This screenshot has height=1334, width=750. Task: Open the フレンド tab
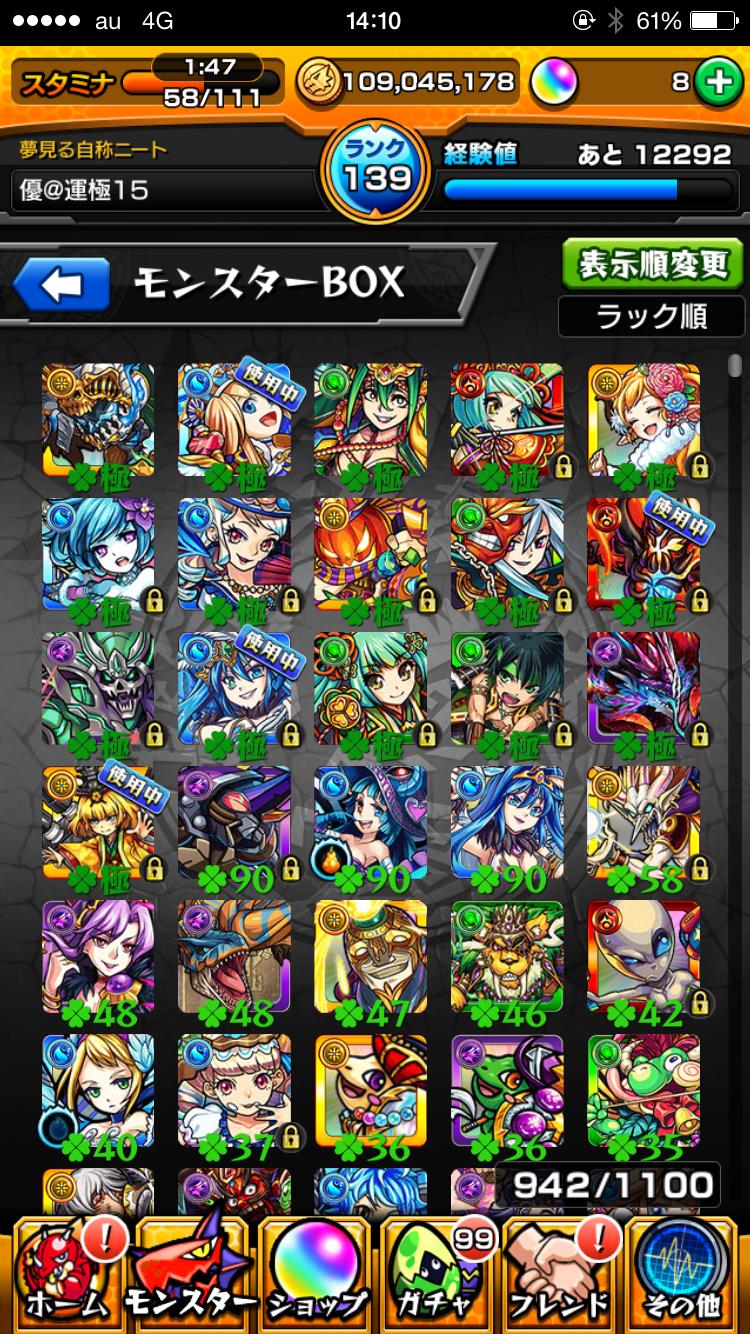click(x=562, y=1275)
